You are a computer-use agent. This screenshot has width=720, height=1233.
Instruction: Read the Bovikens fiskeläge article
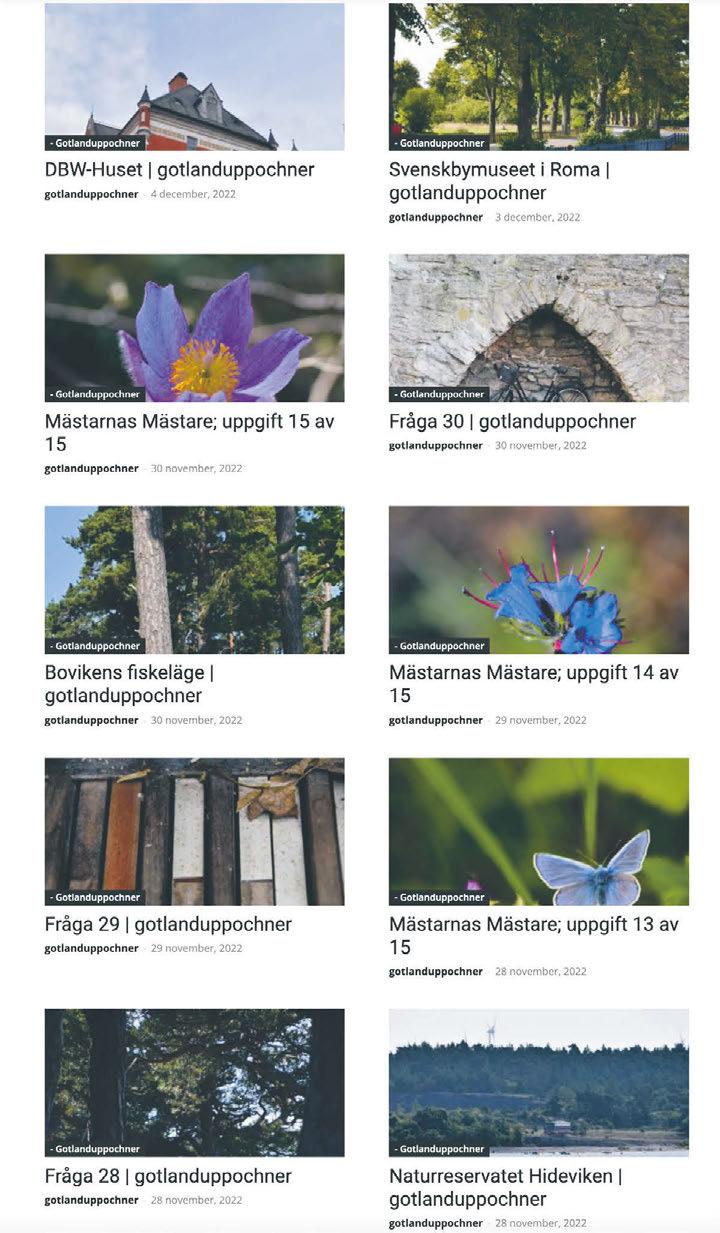129,684
